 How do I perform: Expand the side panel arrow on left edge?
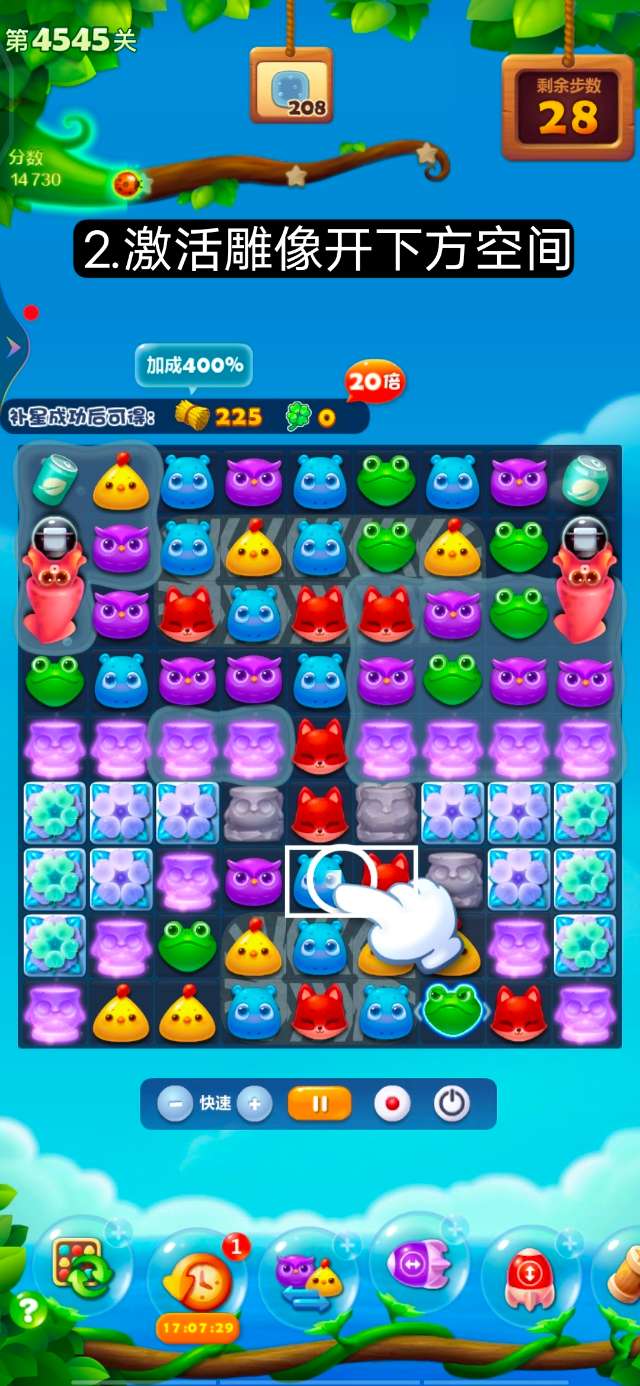tap(14, 347)
